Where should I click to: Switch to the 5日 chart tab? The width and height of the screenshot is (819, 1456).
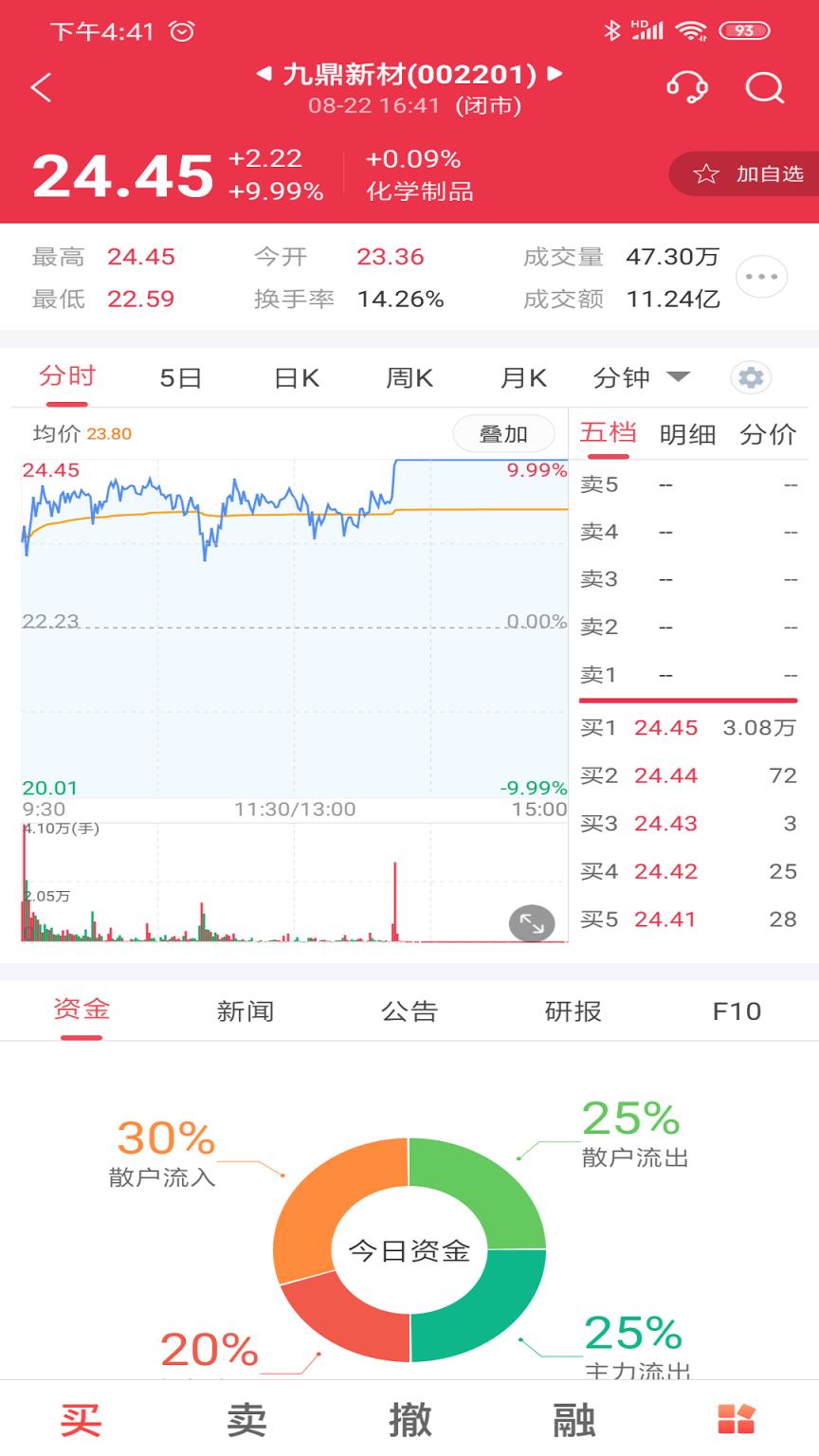(x=180, y=377)
